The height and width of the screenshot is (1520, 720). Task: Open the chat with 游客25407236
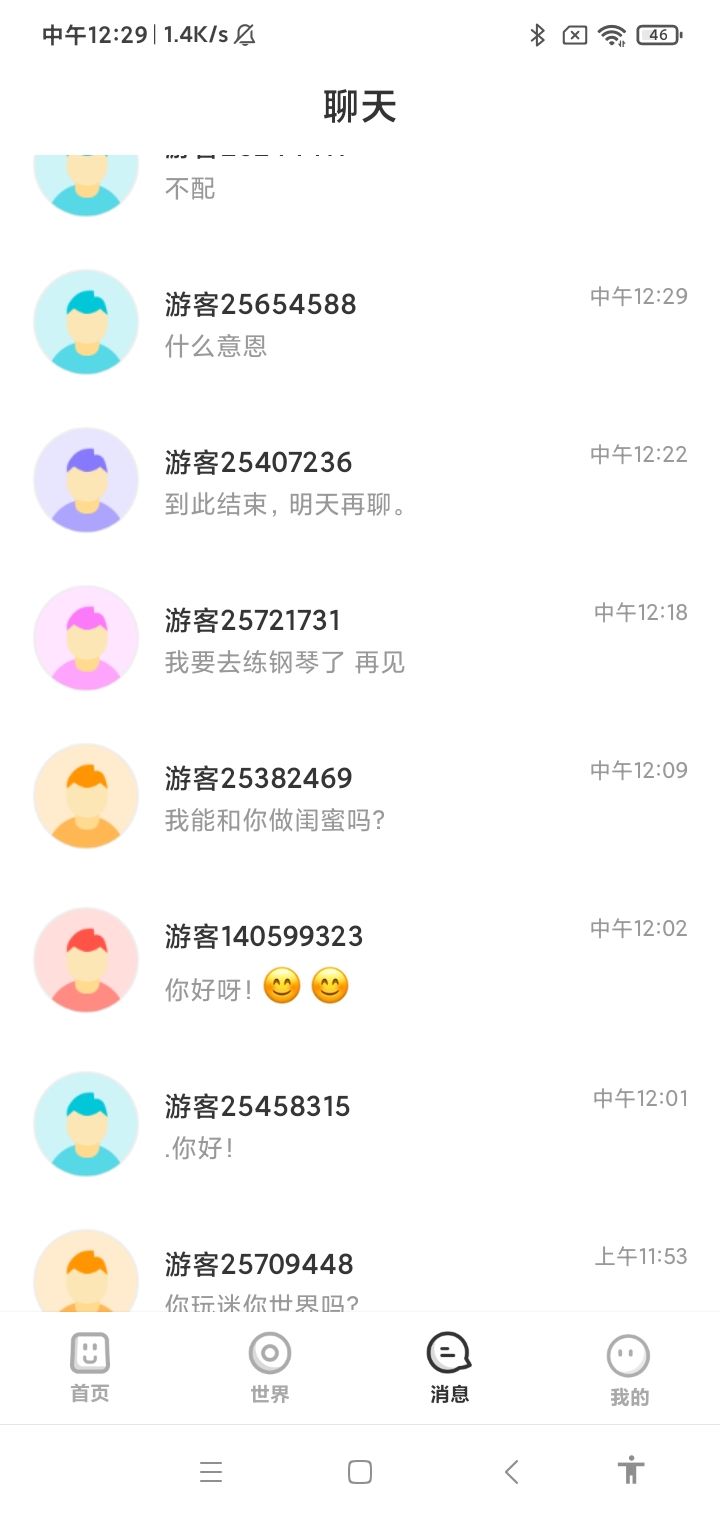pos(360,480)
